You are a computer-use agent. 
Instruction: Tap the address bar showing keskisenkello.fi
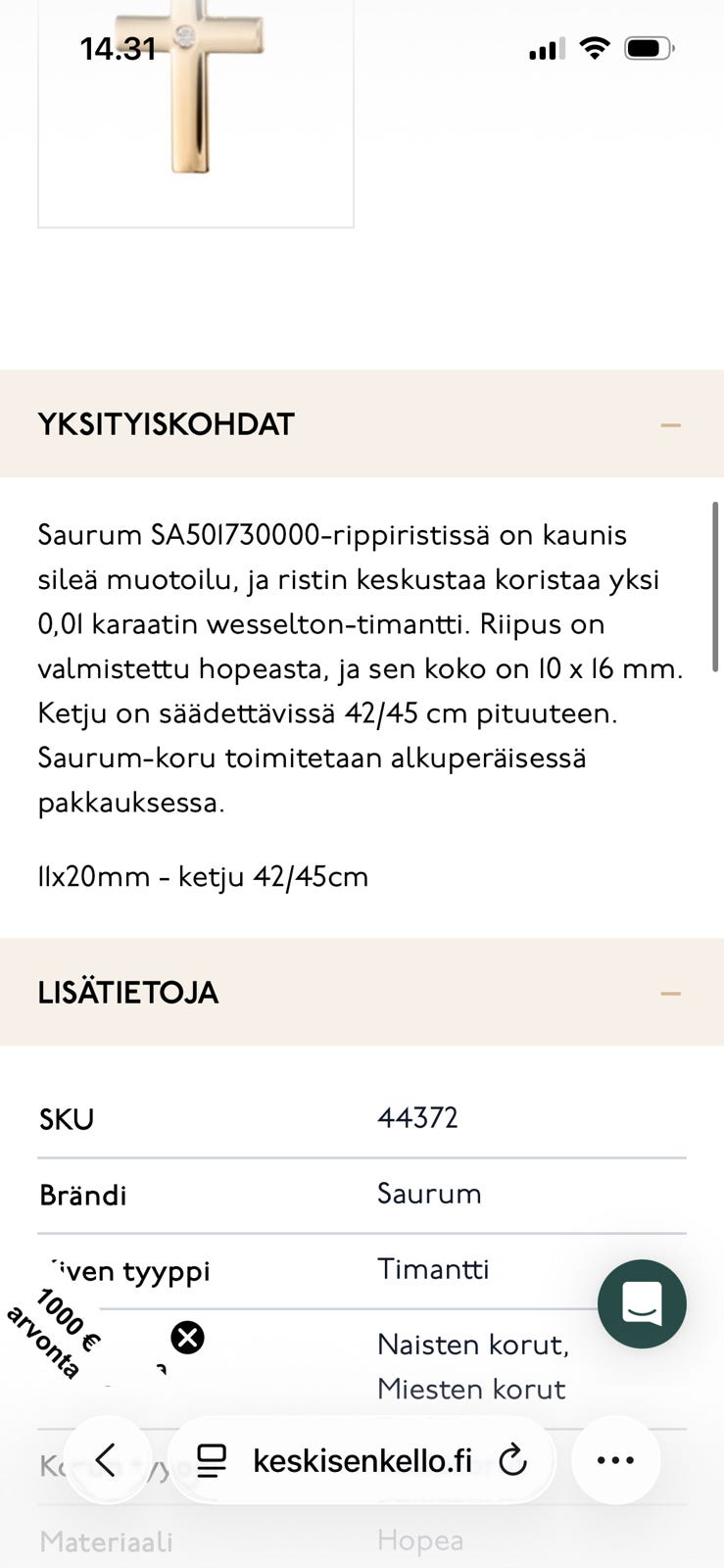[361, 1459]
